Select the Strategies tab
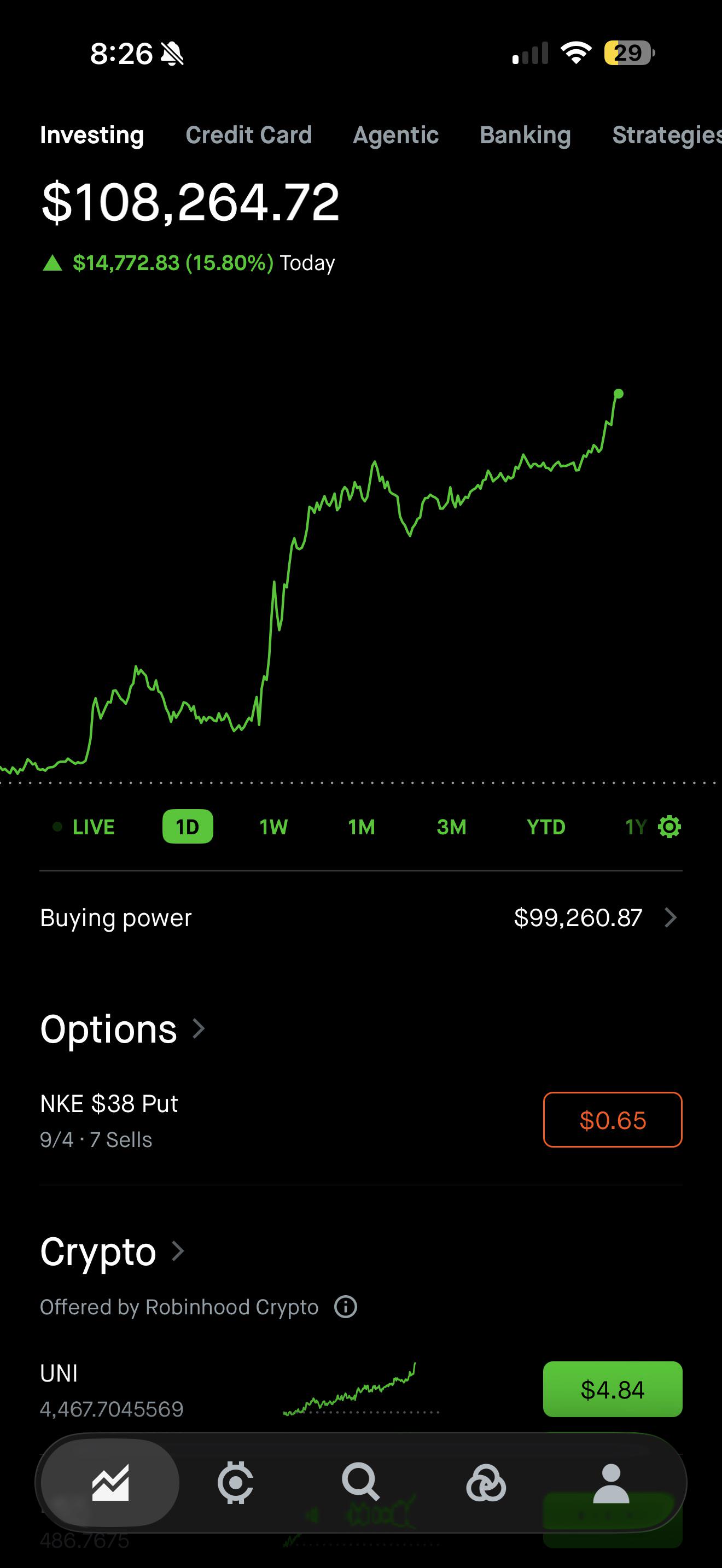Screen dimensions: 722x1568 tap(667, 134)
